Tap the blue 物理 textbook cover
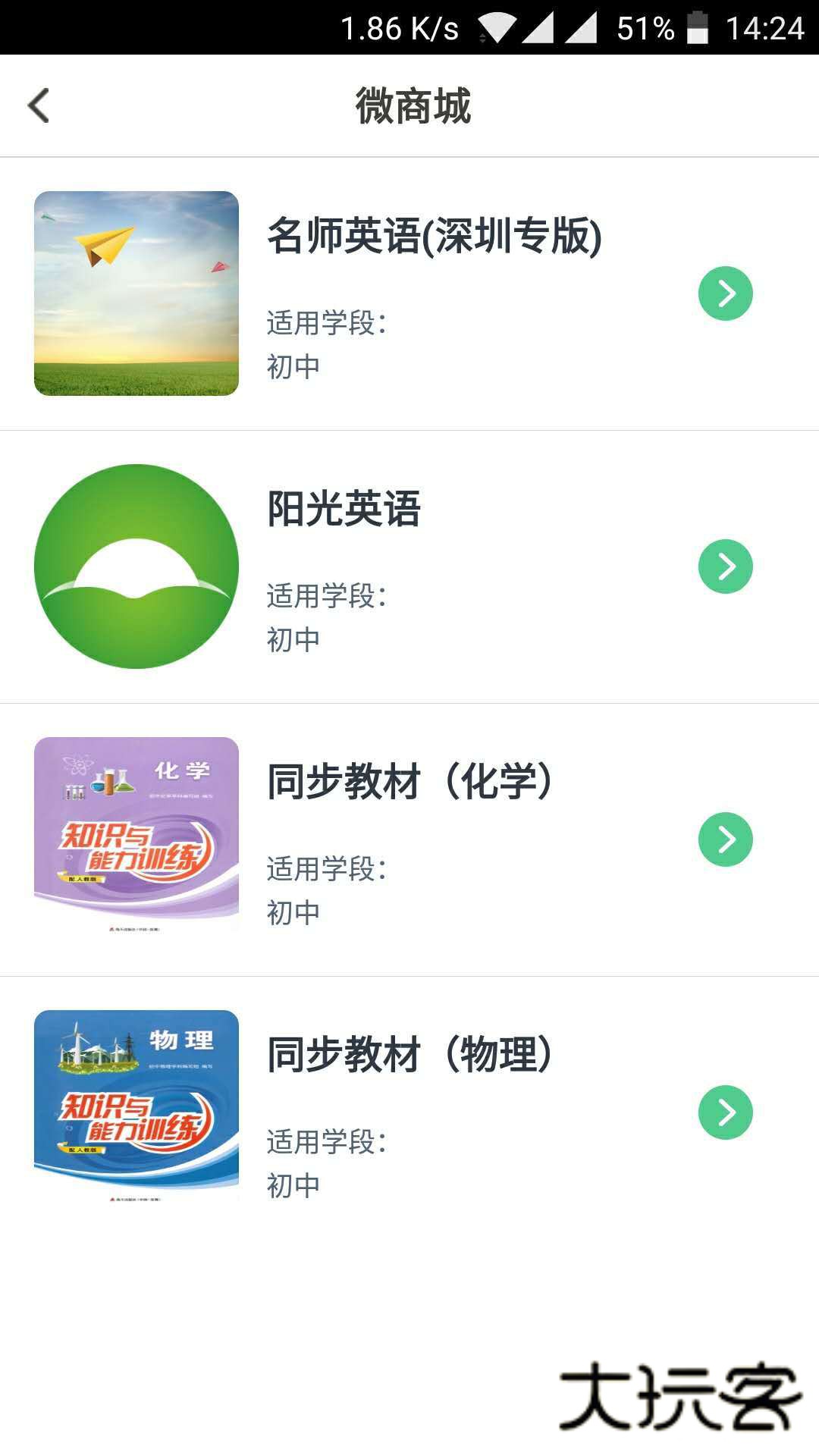This screenshot has height=1456, width=819. (x=135, y=1112)
